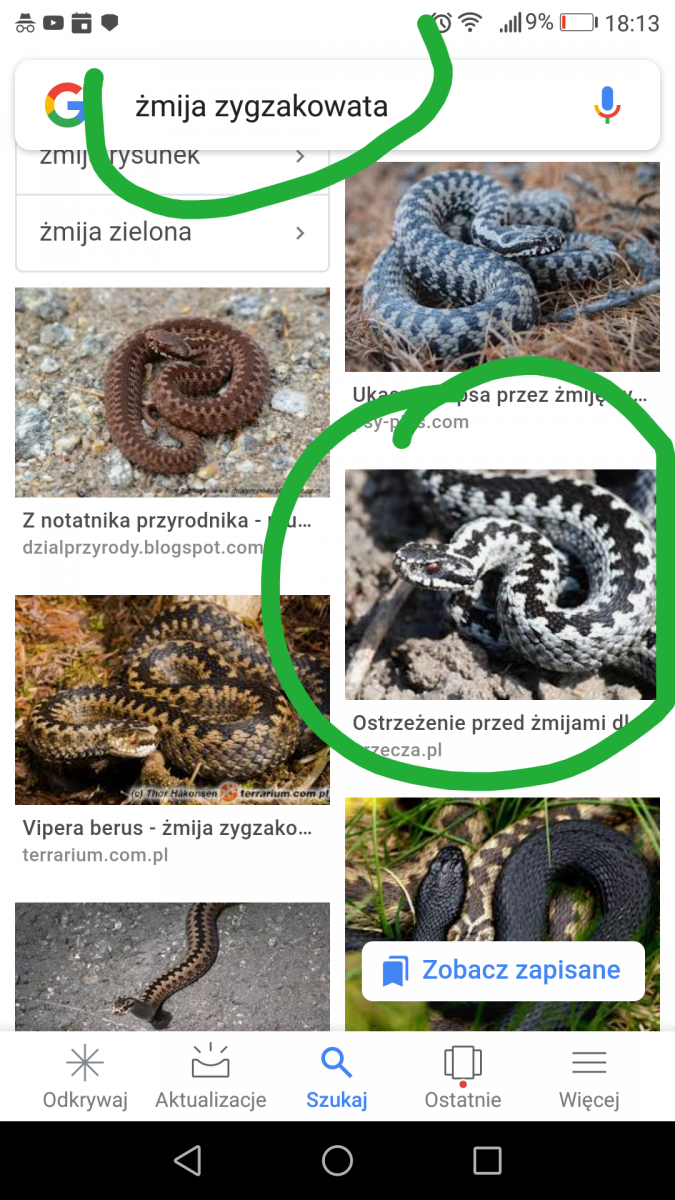Open the żmija zielona suggestion
This screenshot has width=675, height=1200.
172,233
